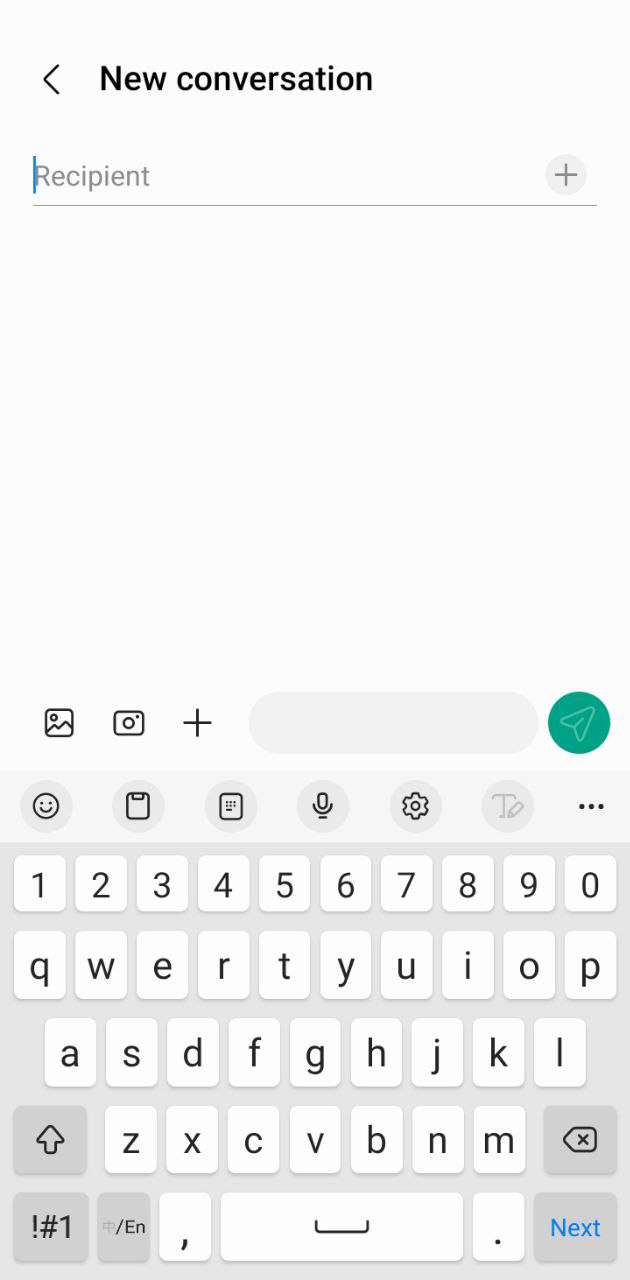Open the keyboard clipboard
The width and height of the screenshot is (630, 1280).
138,806
